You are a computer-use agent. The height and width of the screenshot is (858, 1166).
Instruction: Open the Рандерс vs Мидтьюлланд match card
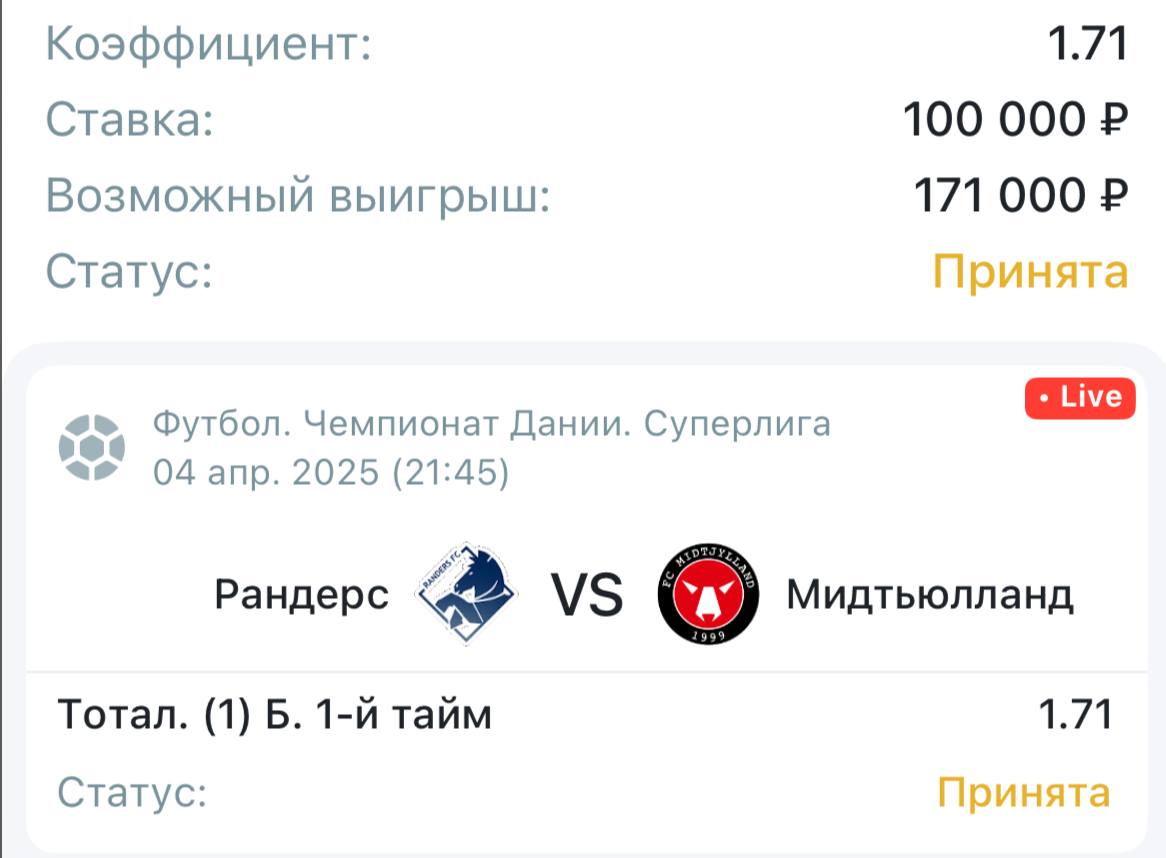590,596
